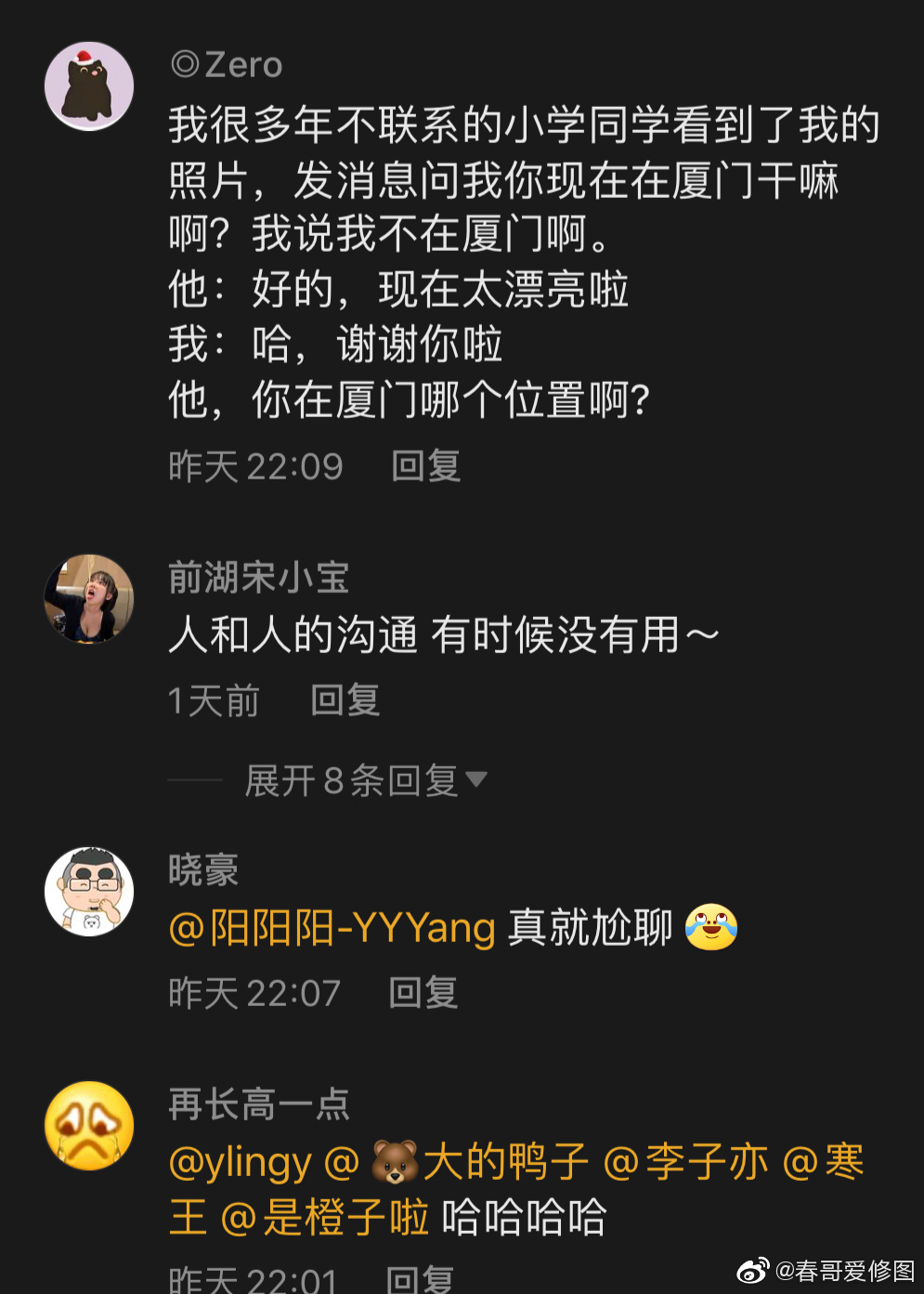Viewport: 924px width, 1294px height.
Task: Open the username 晓豪
Action: point(203,870)
